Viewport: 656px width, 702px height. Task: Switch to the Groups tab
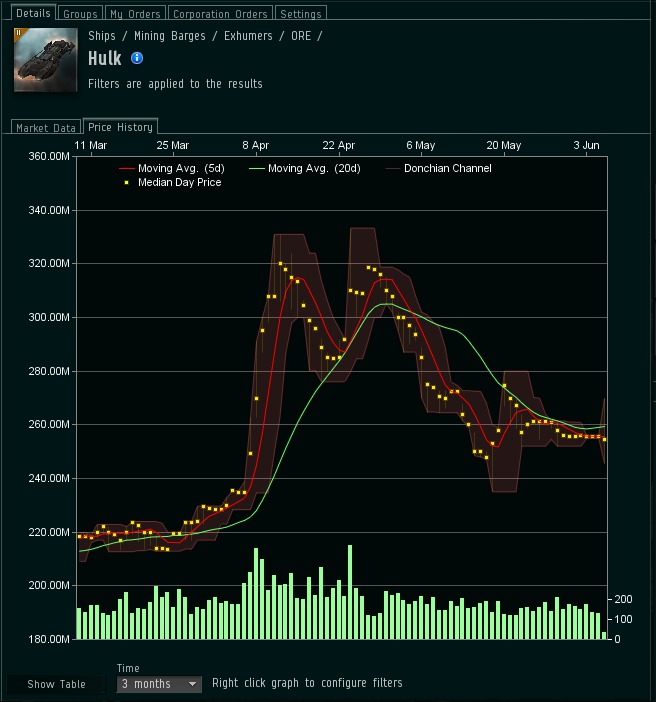80,14
